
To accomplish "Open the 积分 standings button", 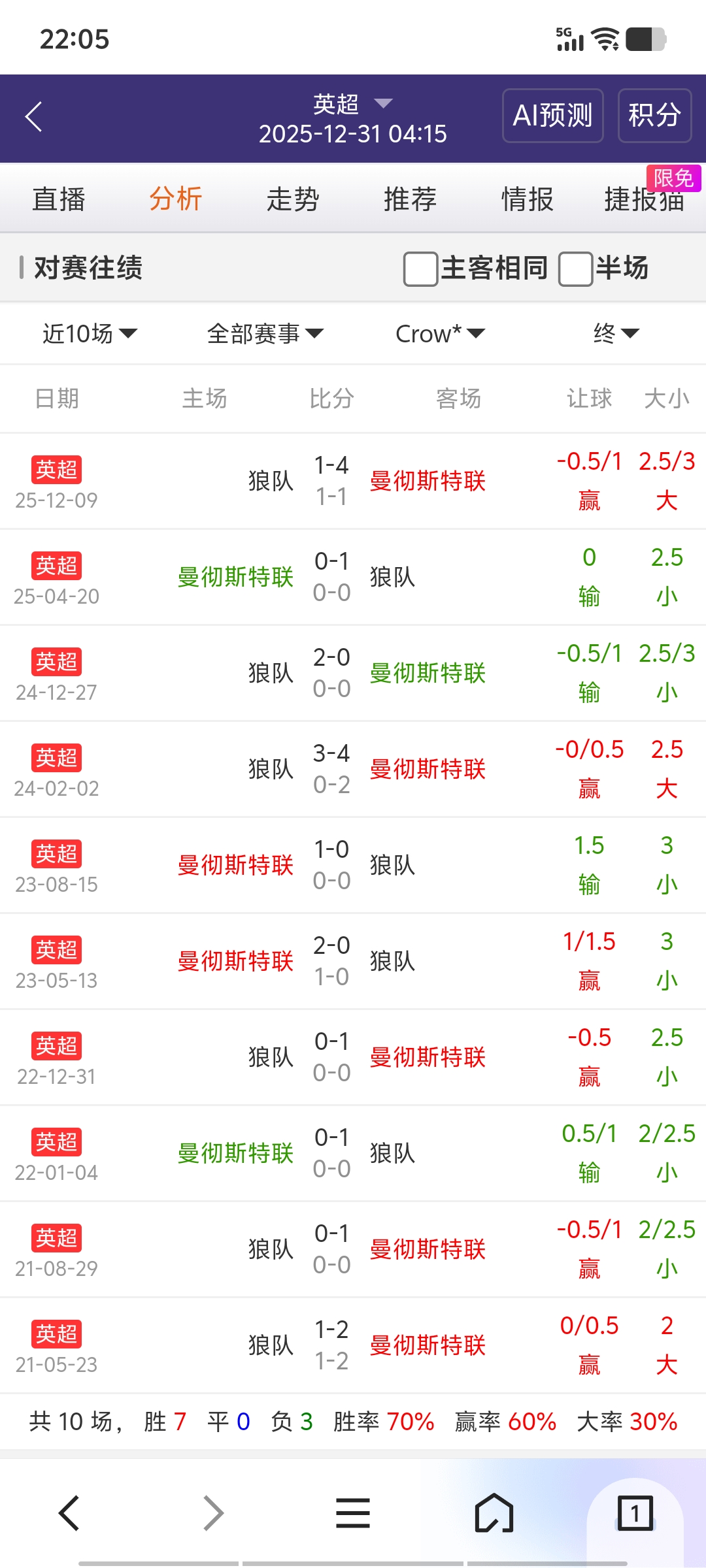I will coord(654,116).
